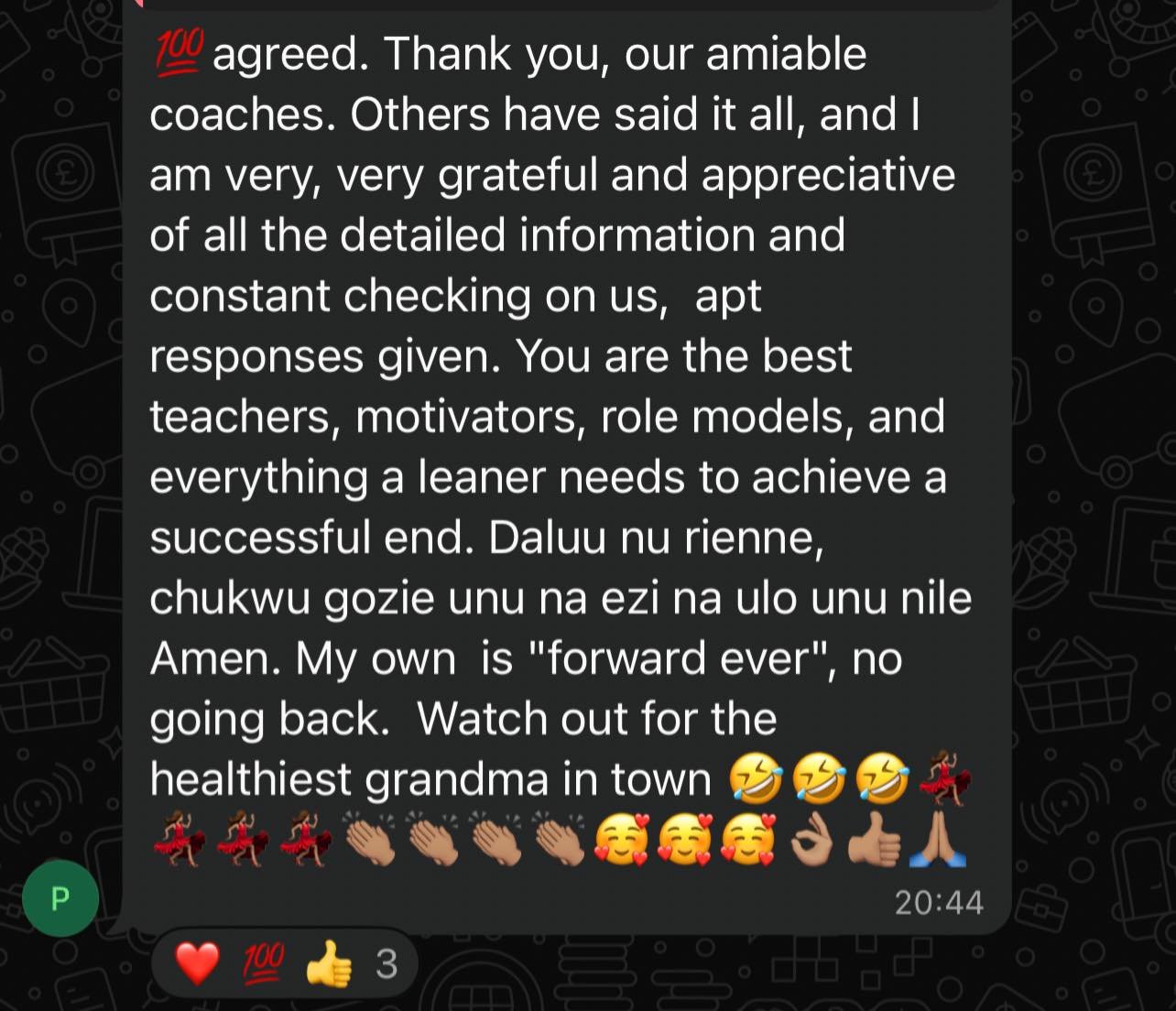Open sender's profile via P avatar
Image resolution: width=1176 pixels, height=1011 pixels.
(60, 897)
